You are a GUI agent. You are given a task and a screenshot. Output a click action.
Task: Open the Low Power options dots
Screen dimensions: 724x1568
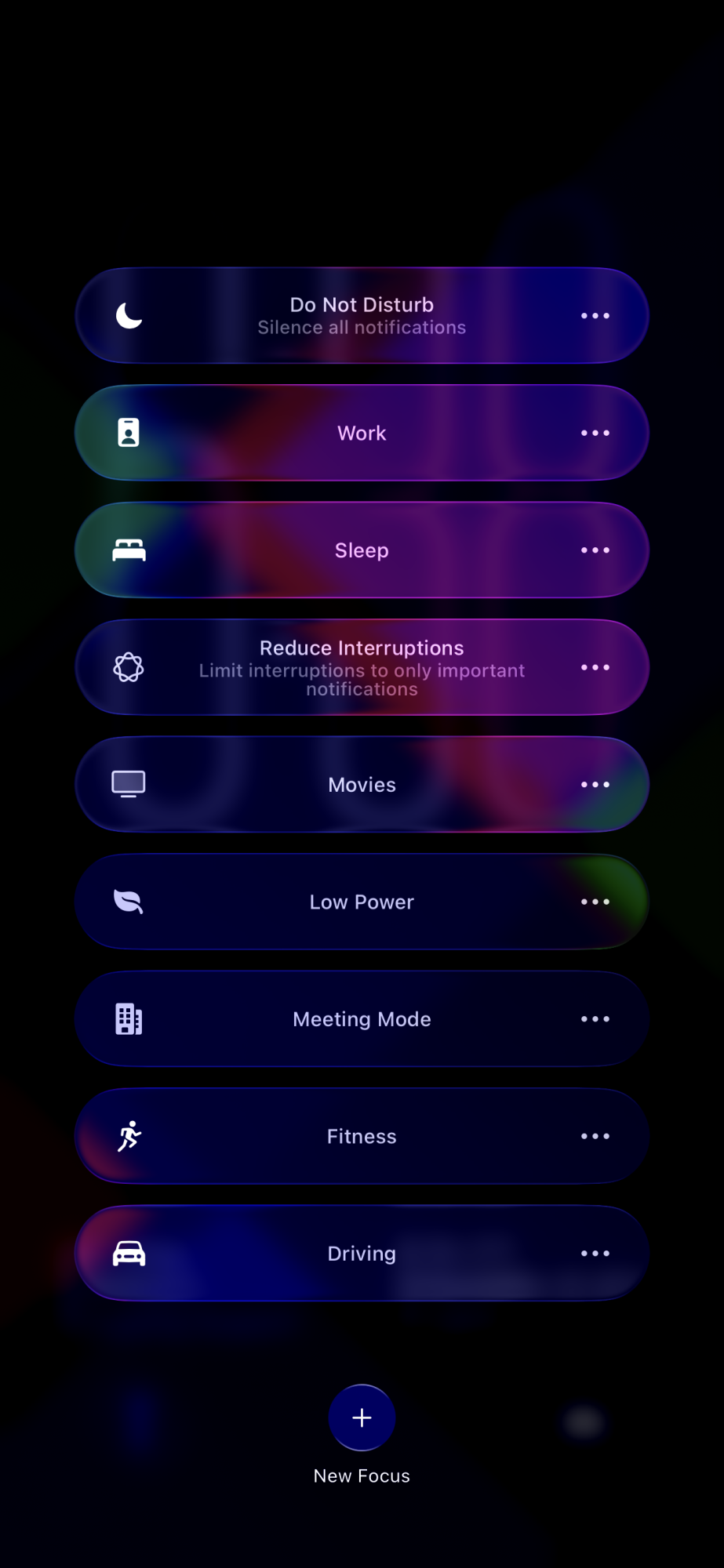tap(595, 902)
